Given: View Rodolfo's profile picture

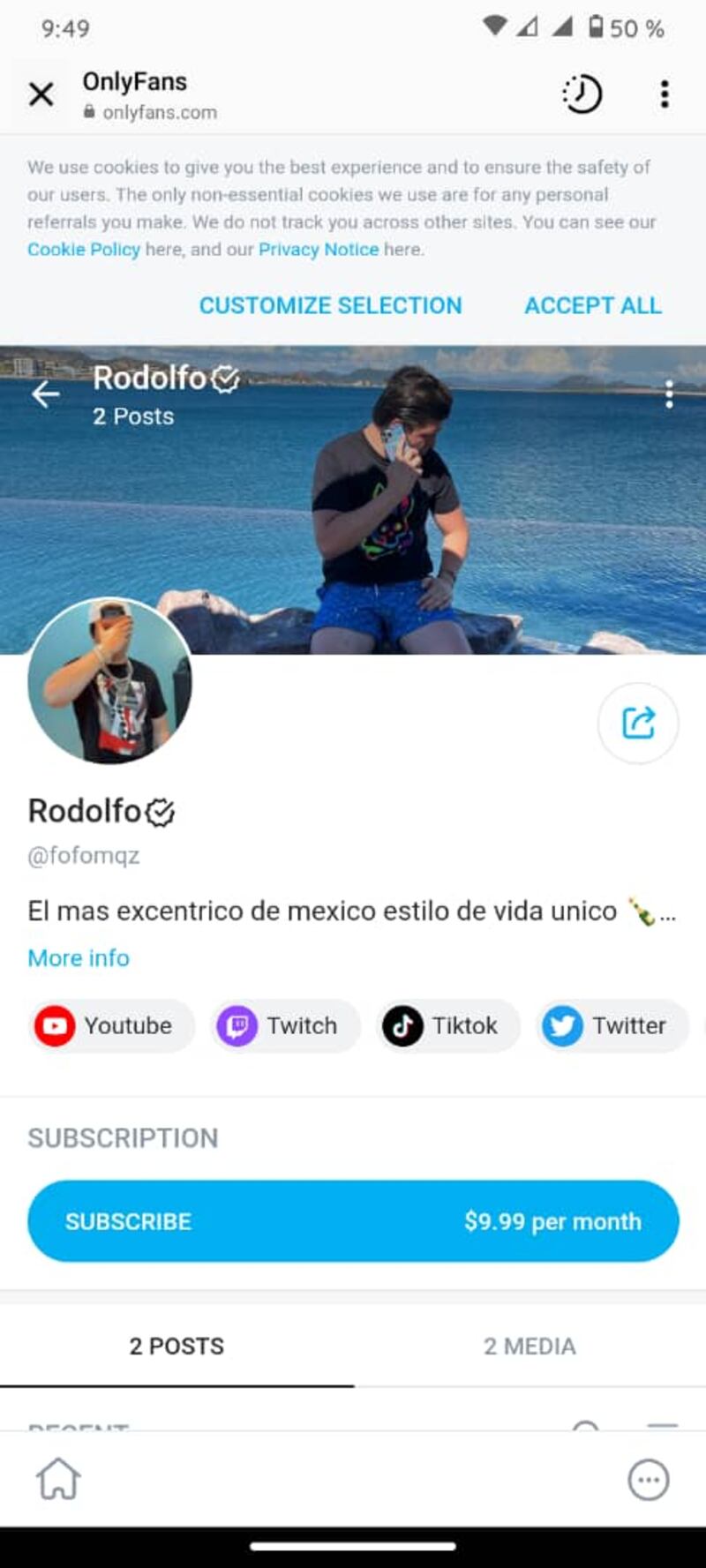Looking at the screenshot, I should (109, 681).
